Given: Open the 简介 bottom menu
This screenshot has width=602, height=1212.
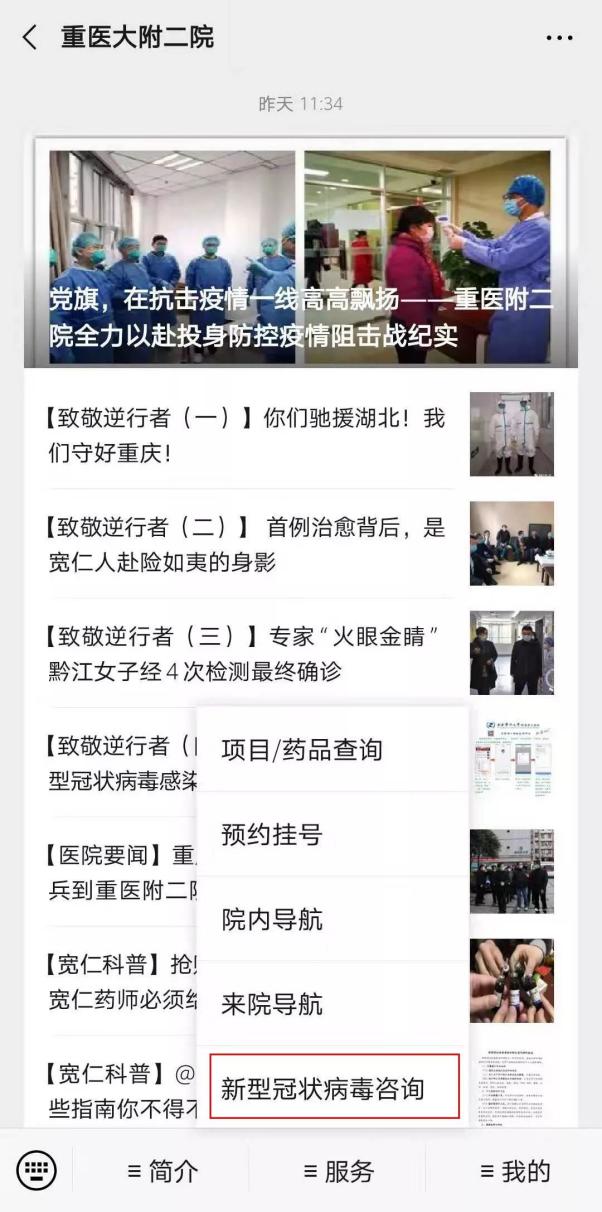Looking at the screenshot, I should (163, 1171).
